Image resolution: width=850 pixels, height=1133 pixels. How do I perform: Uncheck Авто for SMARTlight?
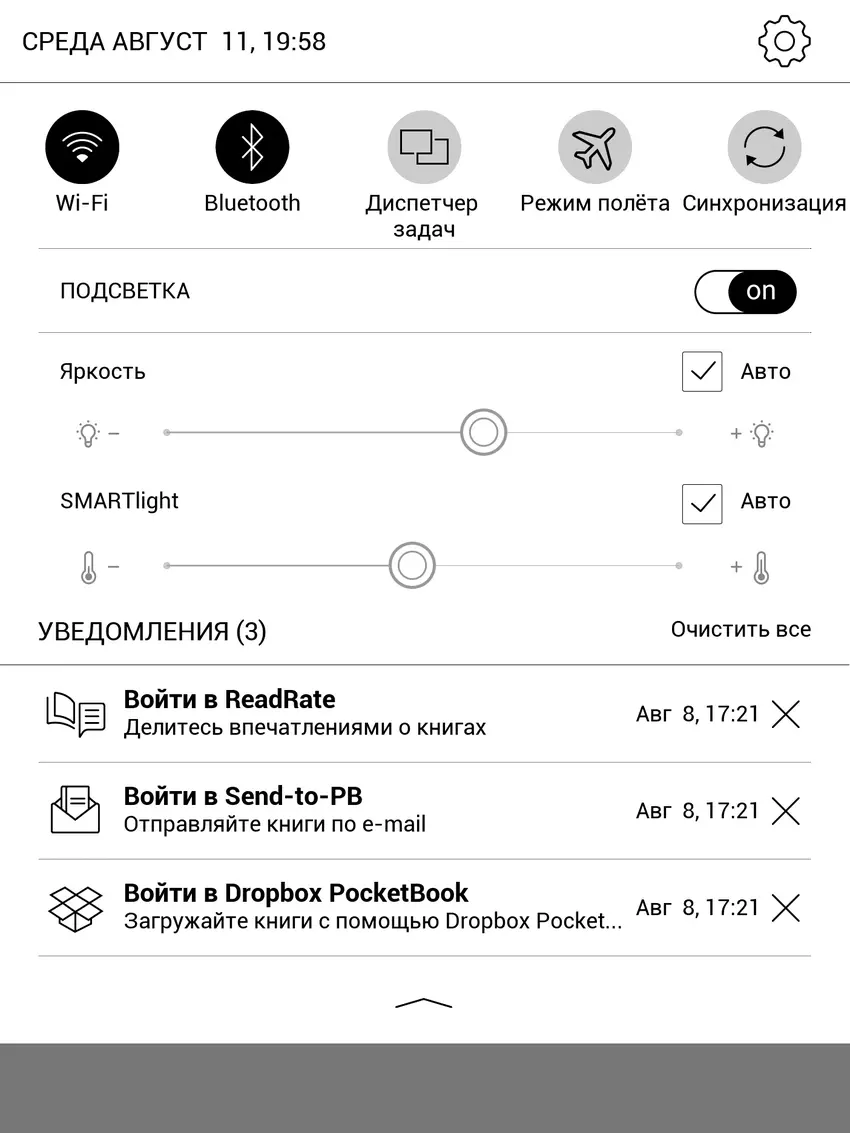(x=702, y=503)
